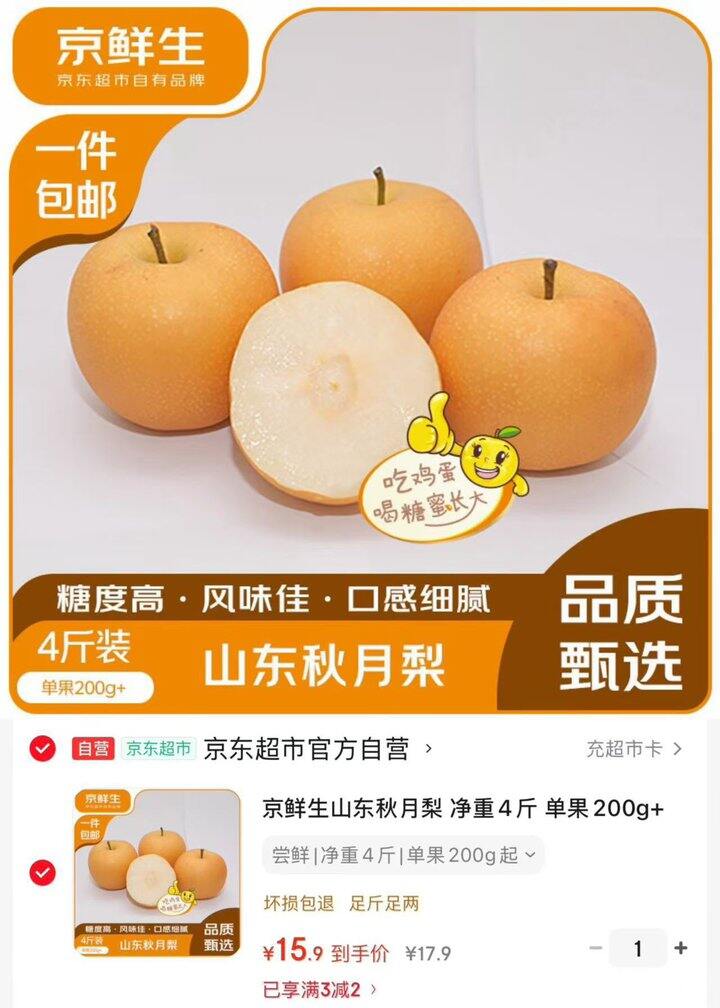Toggle the store select checkbox
This screenshot has width=720, height=1008.
pos(40,746)
